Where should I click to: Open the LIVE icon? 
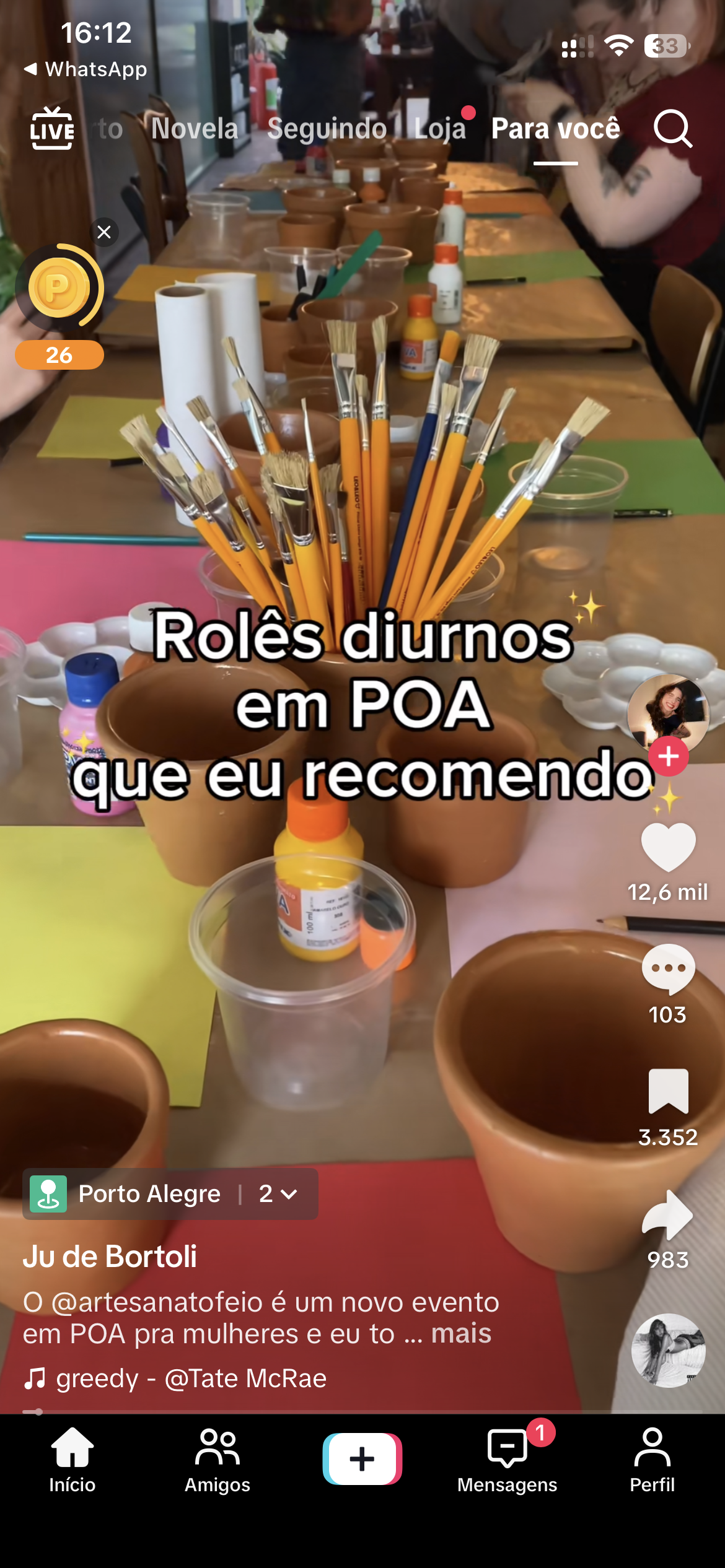pyautogui.click(x=52, y=128)
